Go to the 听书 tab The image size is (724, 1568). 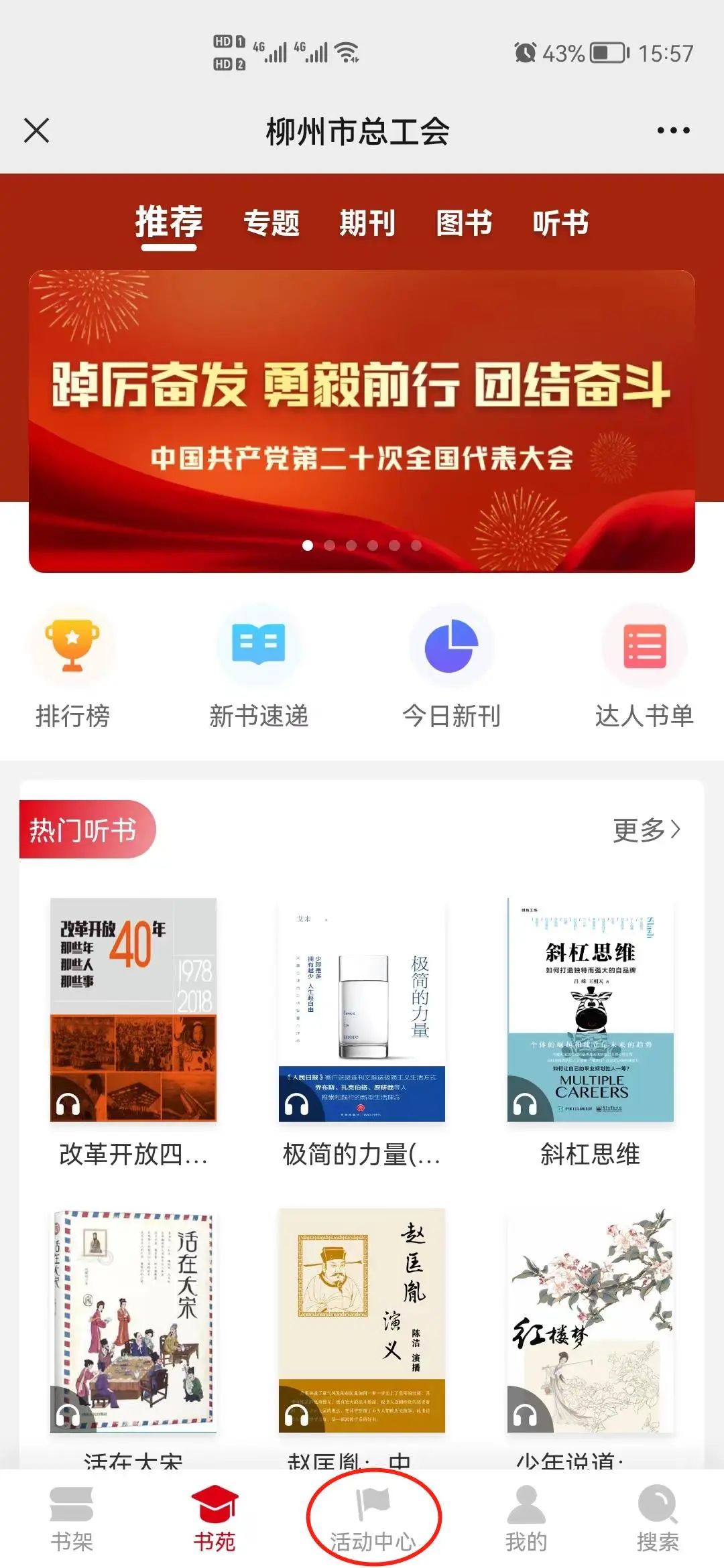(560, 222)
